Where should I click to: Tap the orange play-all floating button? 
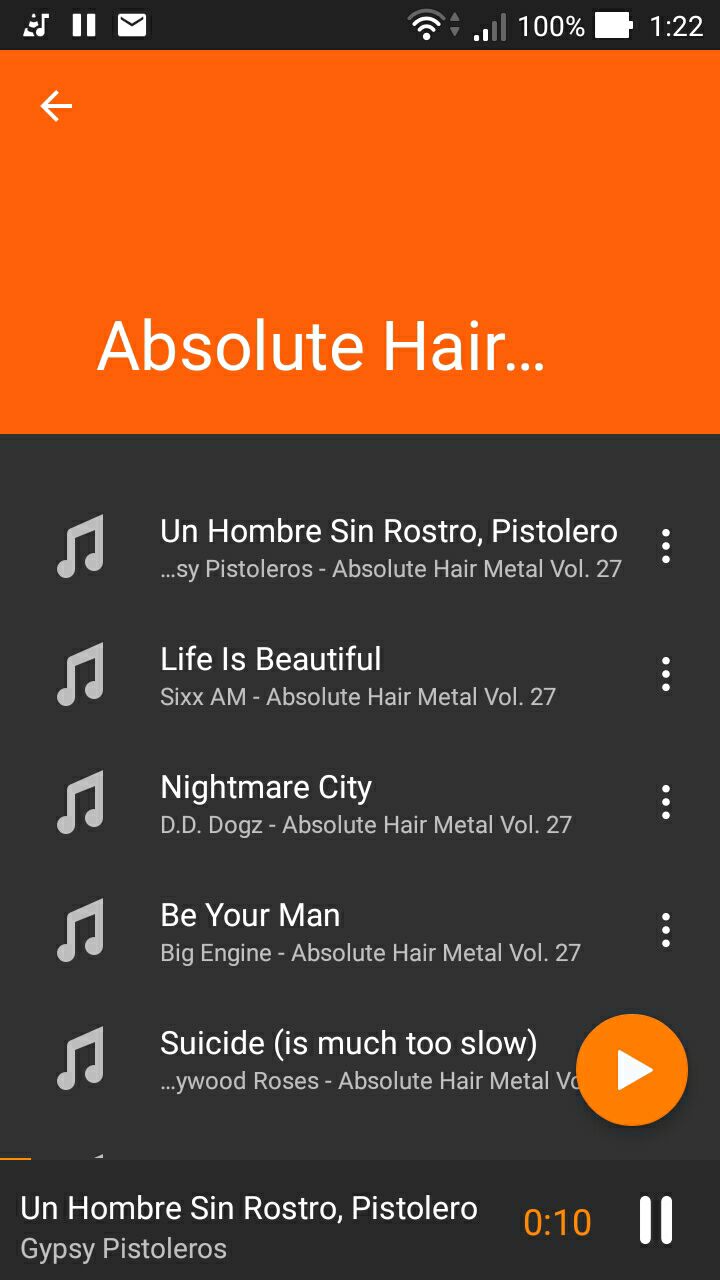[x=632, y=1070]
